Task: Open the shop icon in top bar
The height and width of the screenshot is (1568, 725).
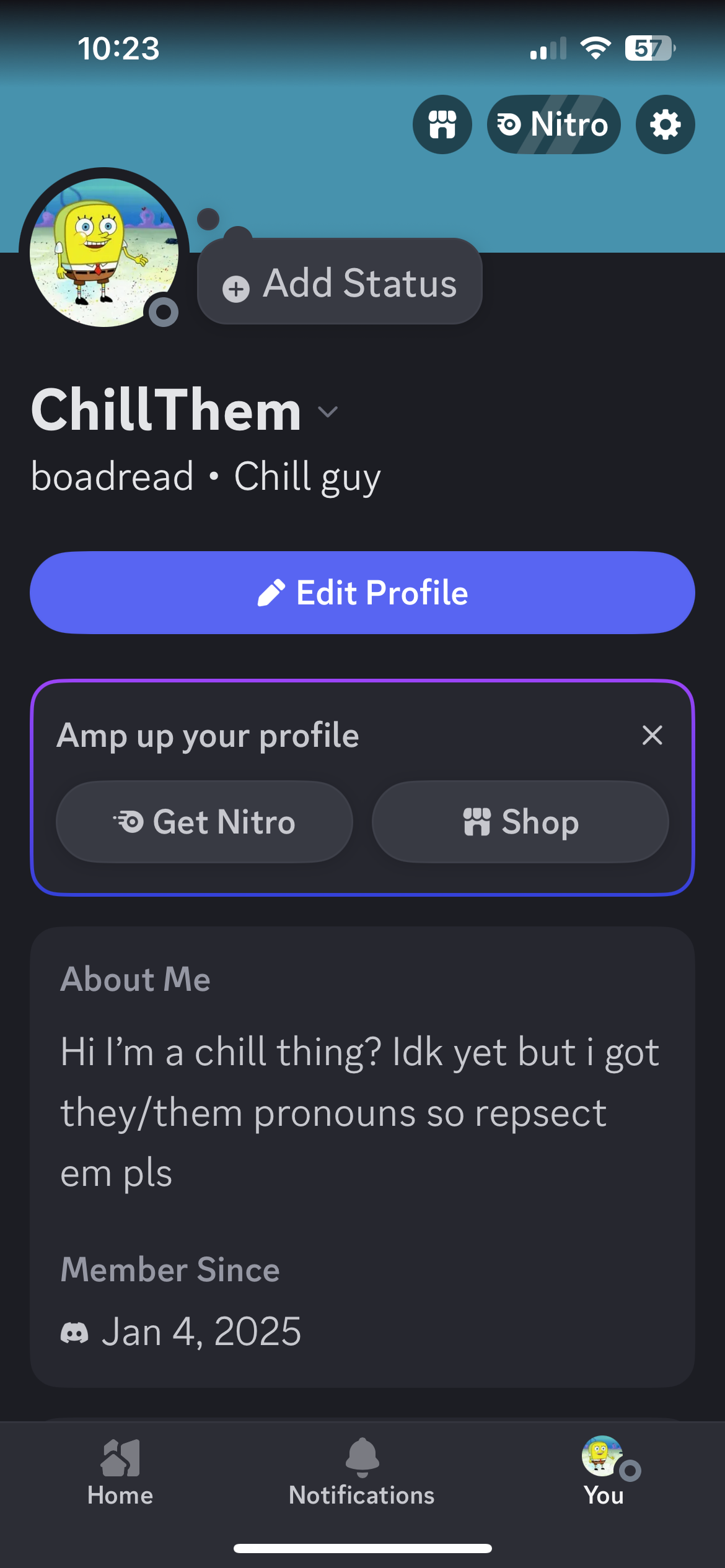Action: (442, 124)
